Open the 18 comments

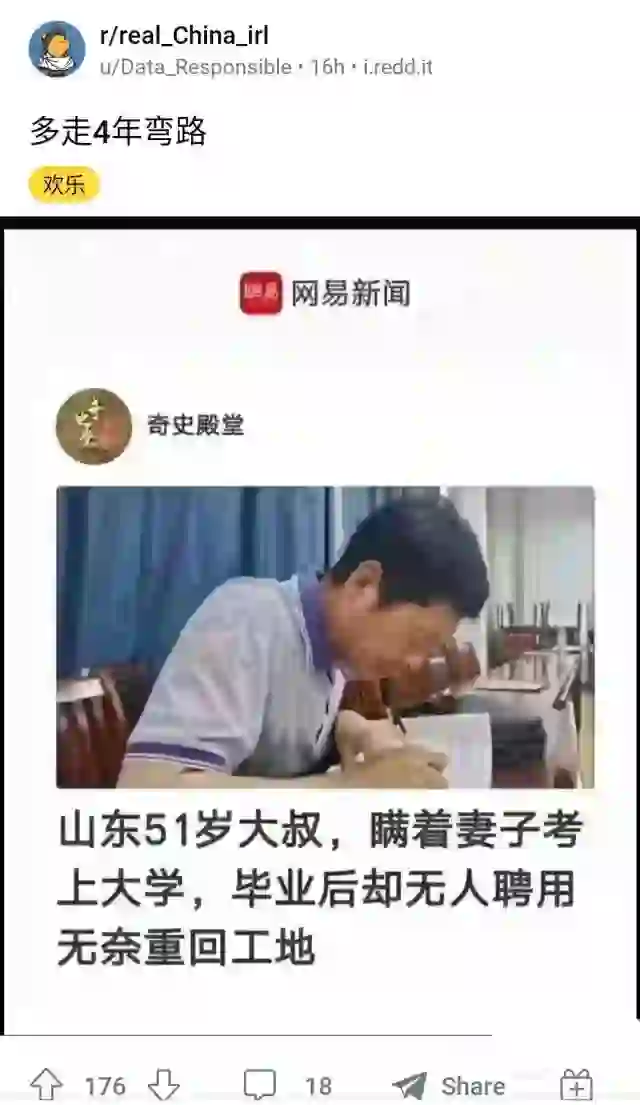pos(288,1085)
